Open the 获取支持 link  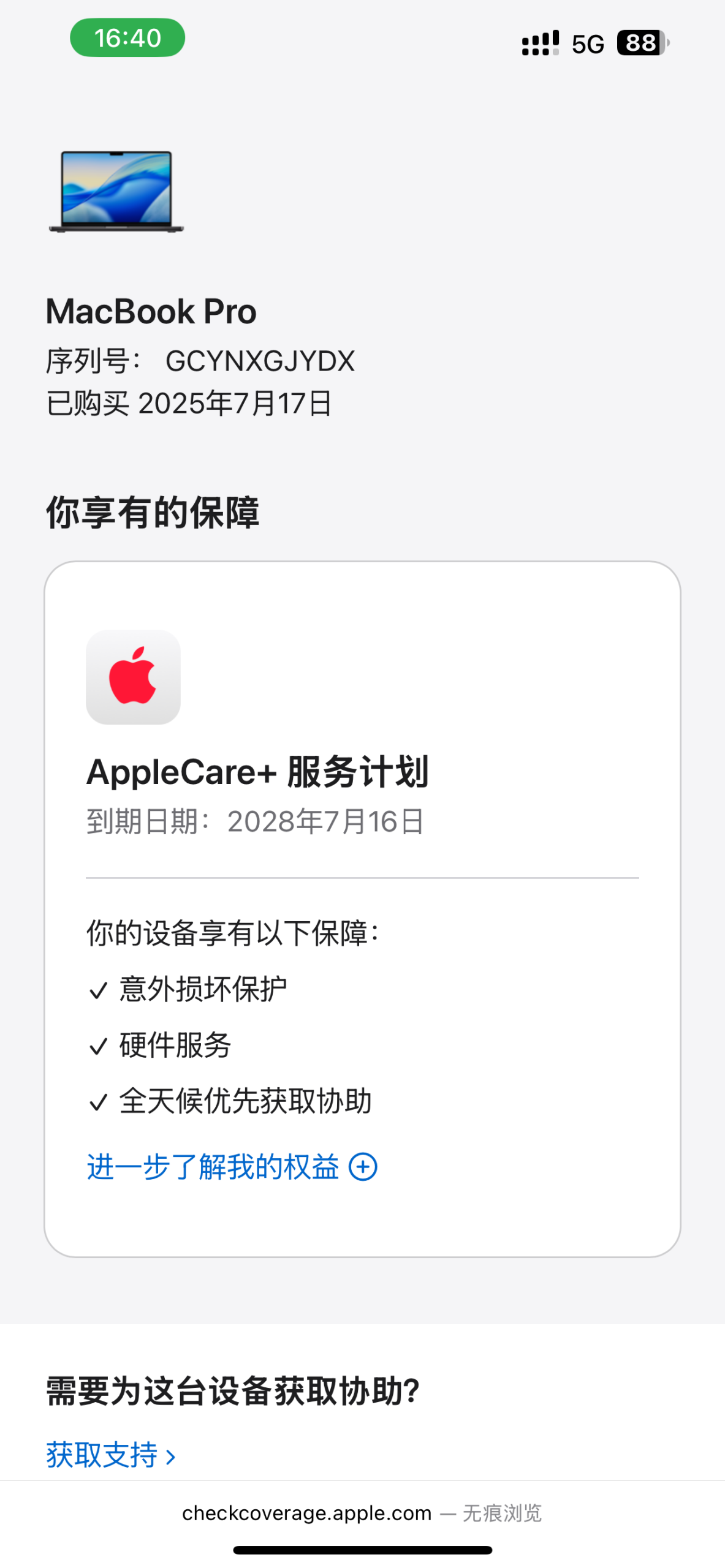click(x=110, y=1455)
